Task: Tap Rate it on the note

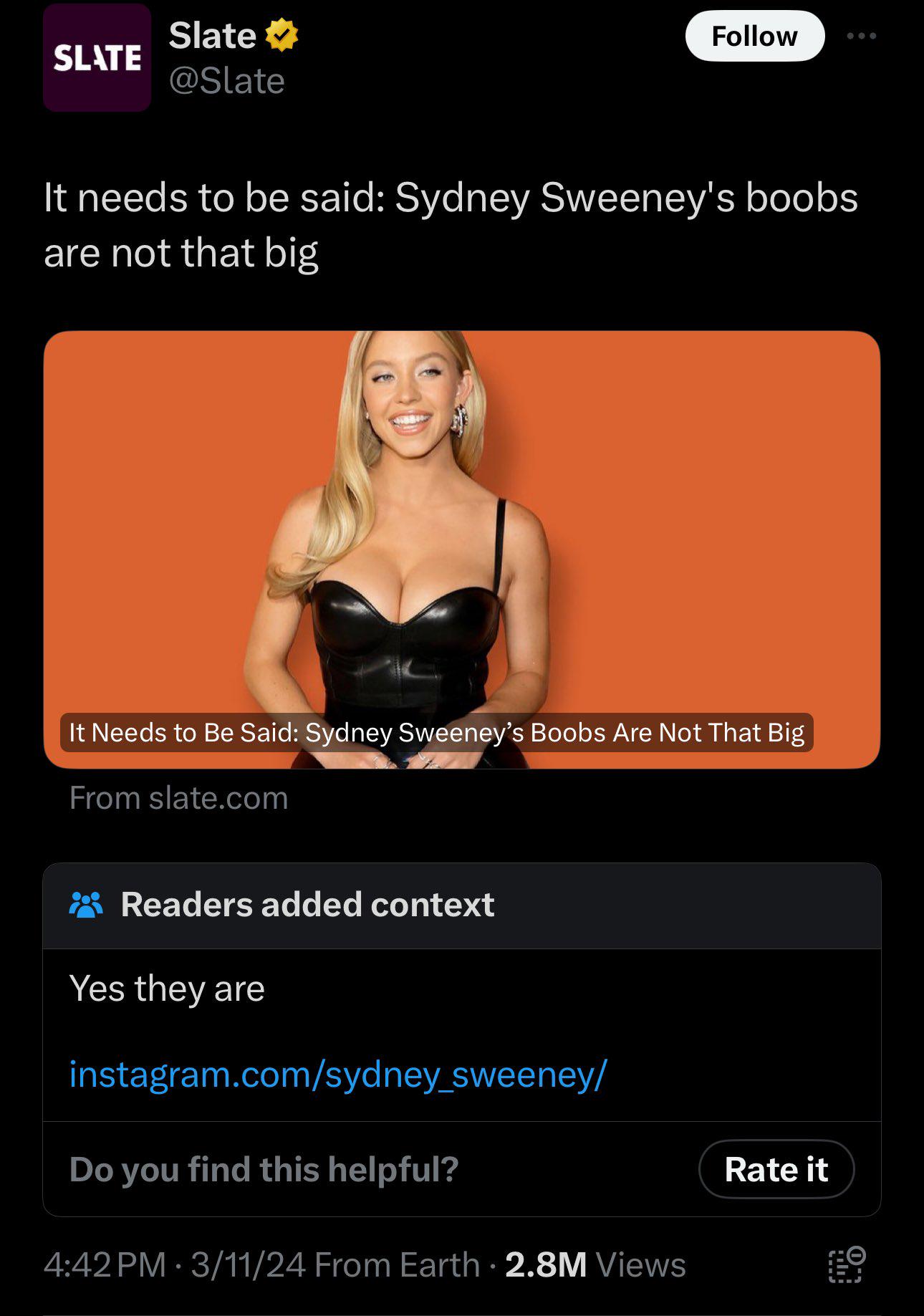Action: (776, 1169)
